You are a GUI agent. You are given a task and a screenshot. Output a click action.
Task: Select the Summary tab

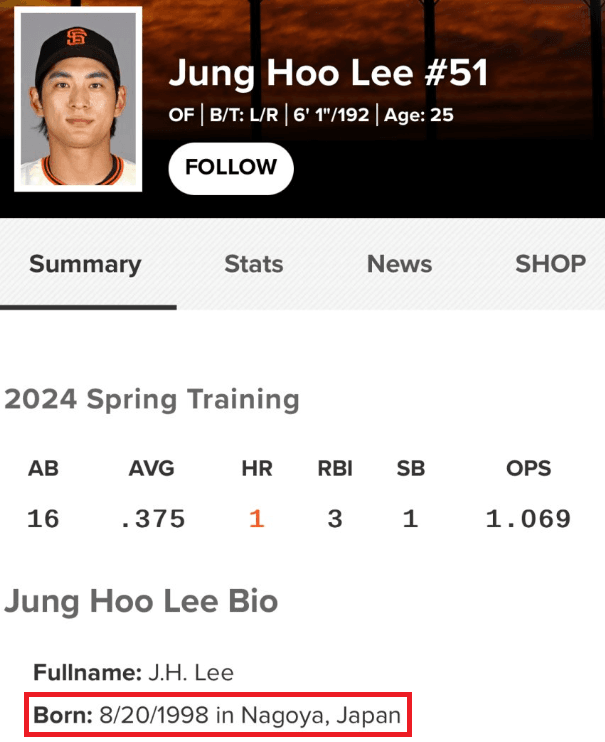85,264
